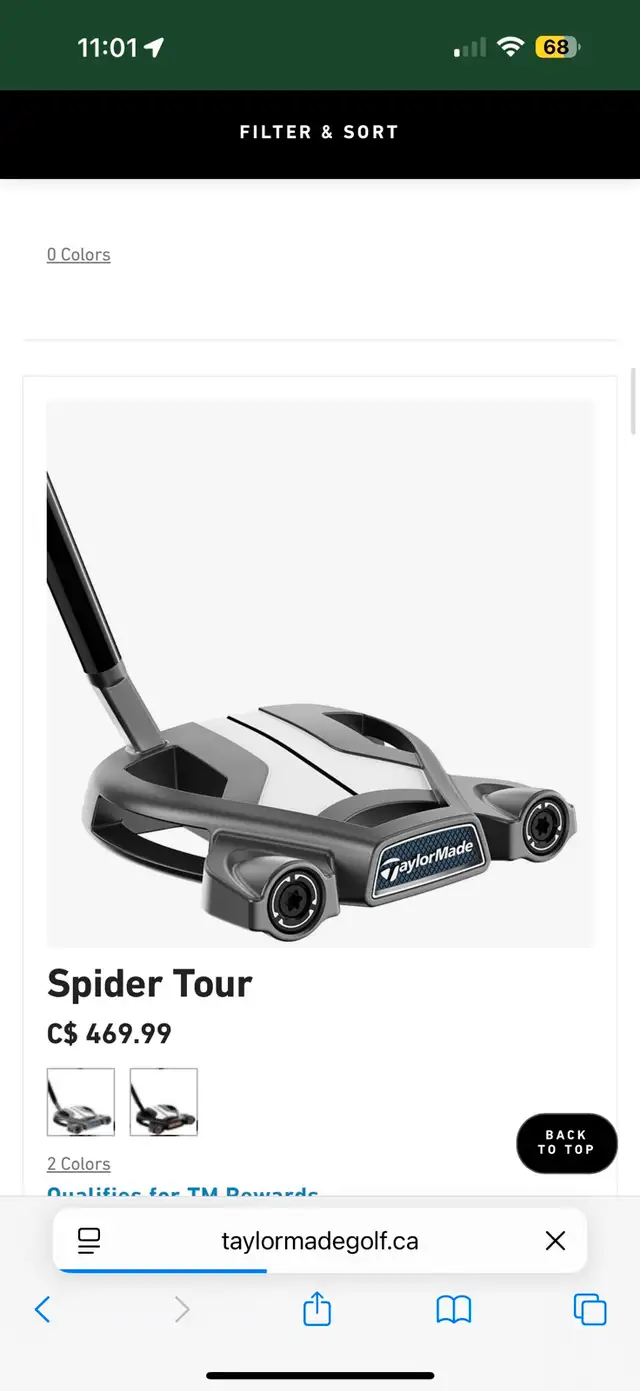Viewport: 640px width, 1391px height.
Task: Jump back to top of page
Action: 566,1143
